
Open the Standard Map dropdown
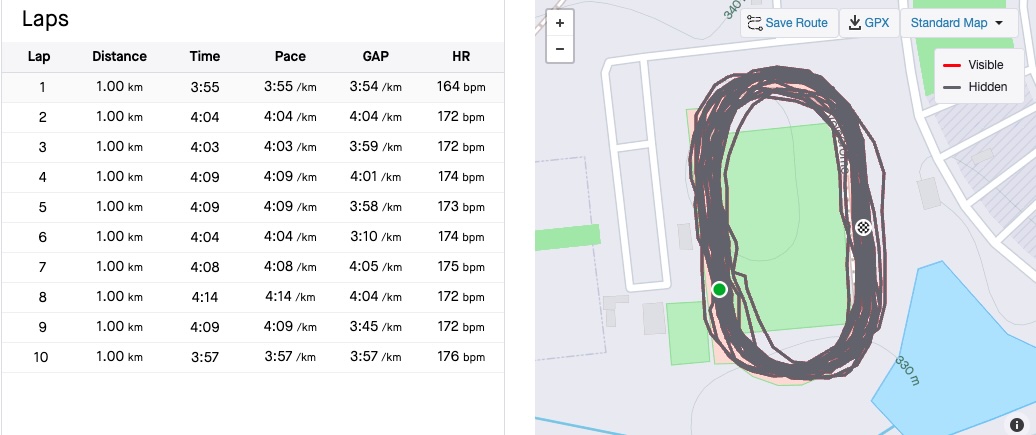[x=957, y=23]
